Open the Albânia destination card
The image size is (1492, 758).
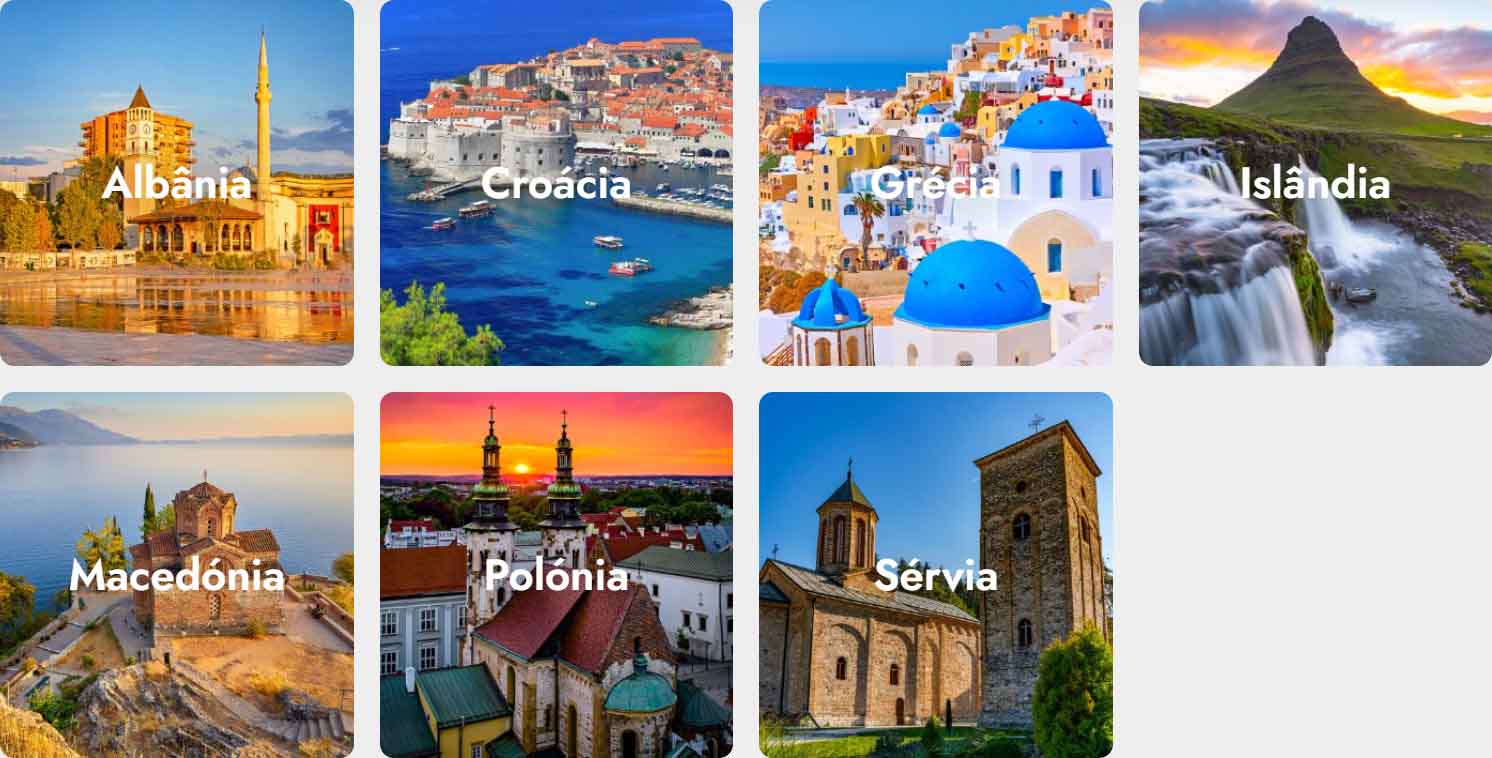coord(177,183)
